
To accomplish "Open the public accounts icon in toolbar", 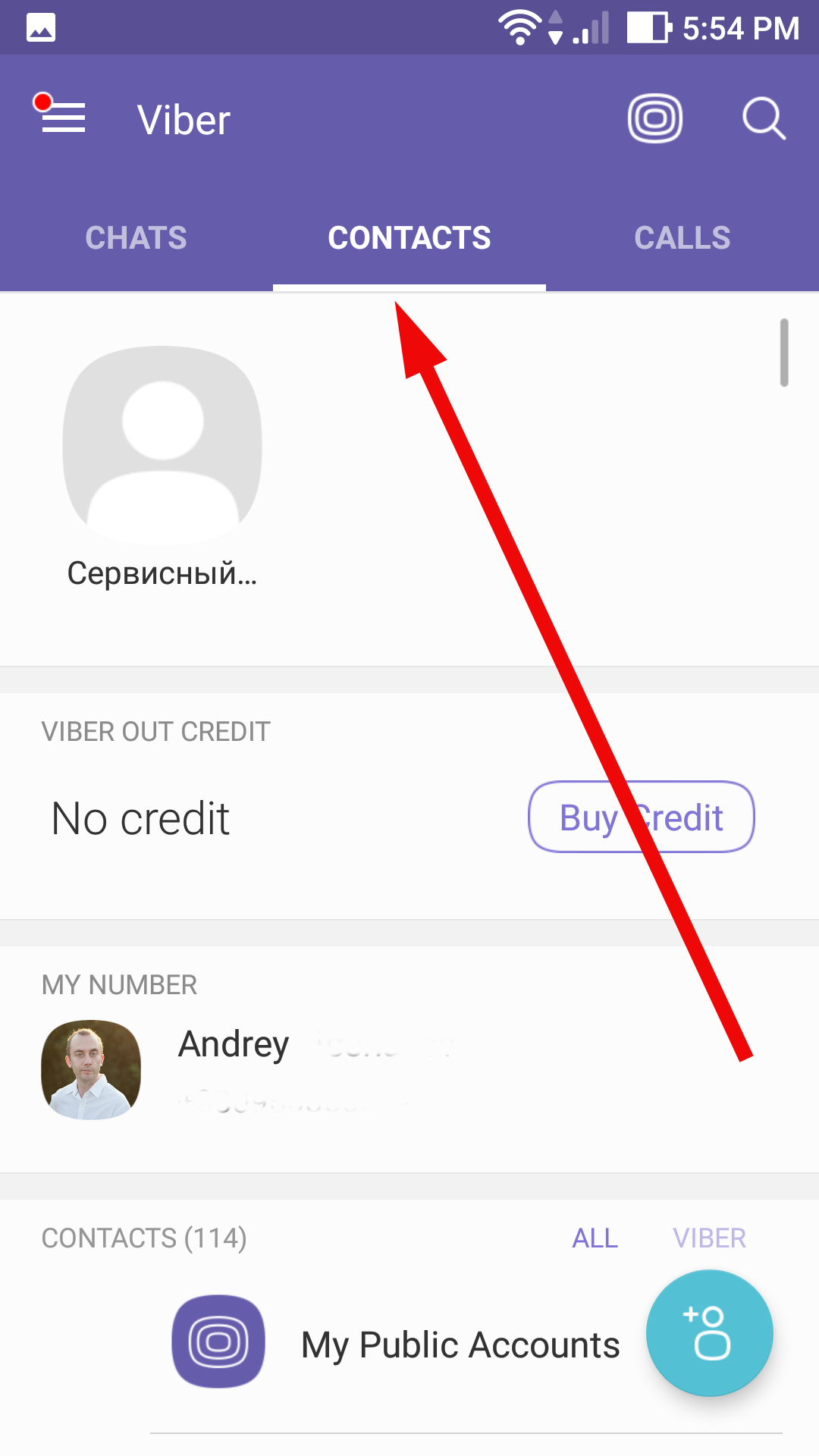I will coord(655,118).
